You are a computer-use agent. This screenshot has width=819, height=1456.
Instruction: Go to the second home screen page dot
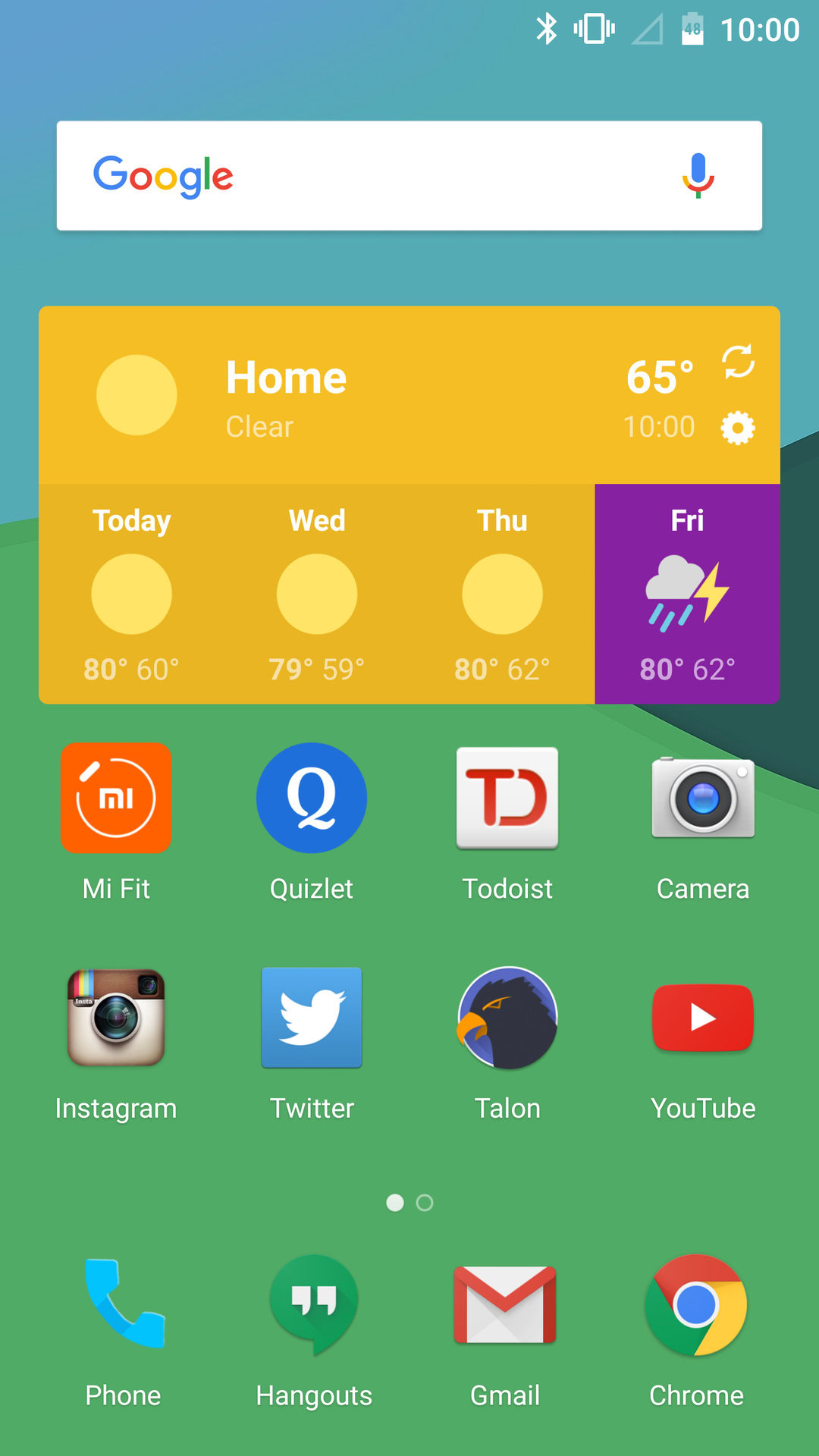[425, 1203]
